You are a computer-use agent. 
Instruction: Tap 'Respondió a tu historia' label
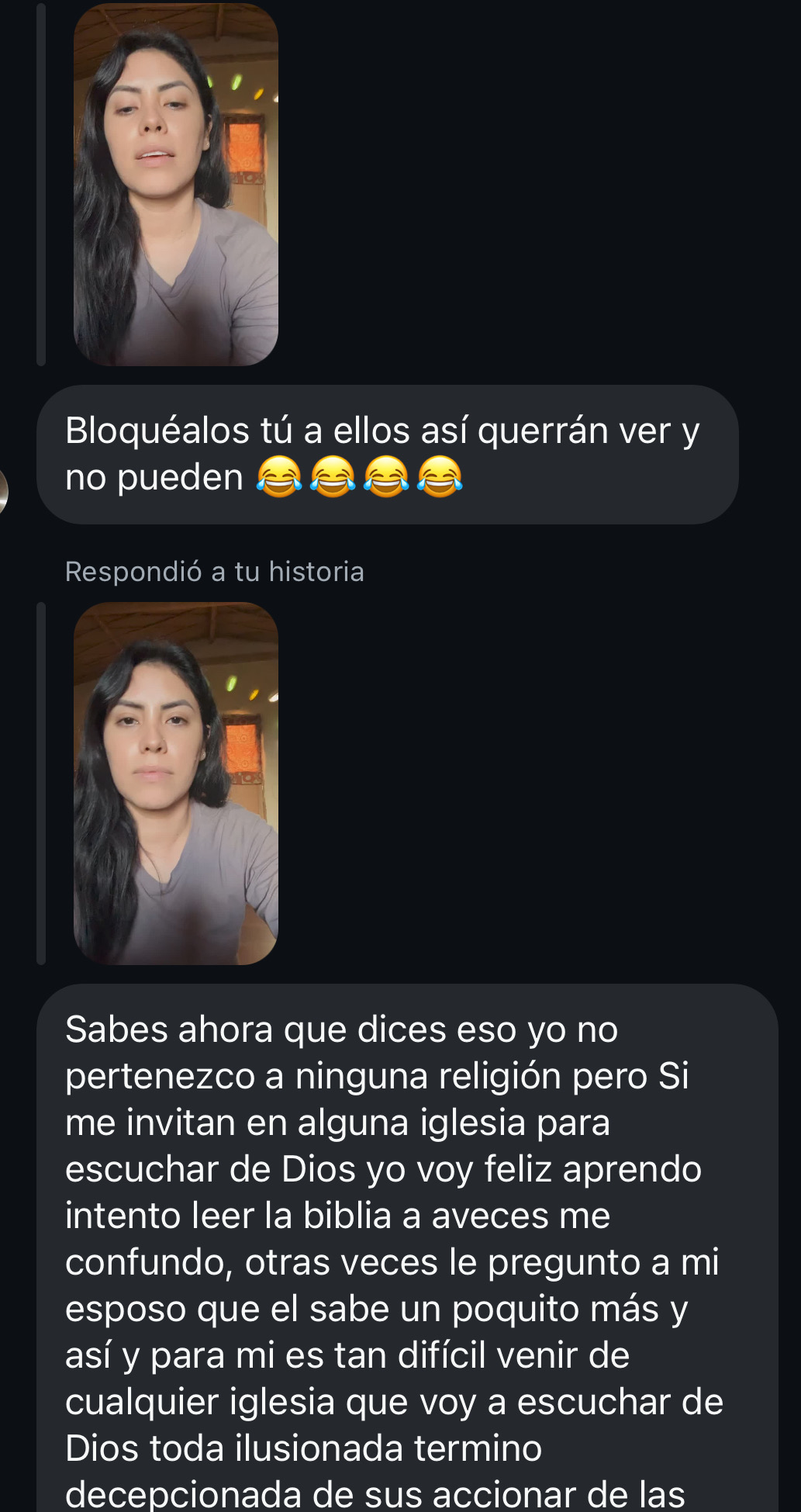[x=215, y=572]
